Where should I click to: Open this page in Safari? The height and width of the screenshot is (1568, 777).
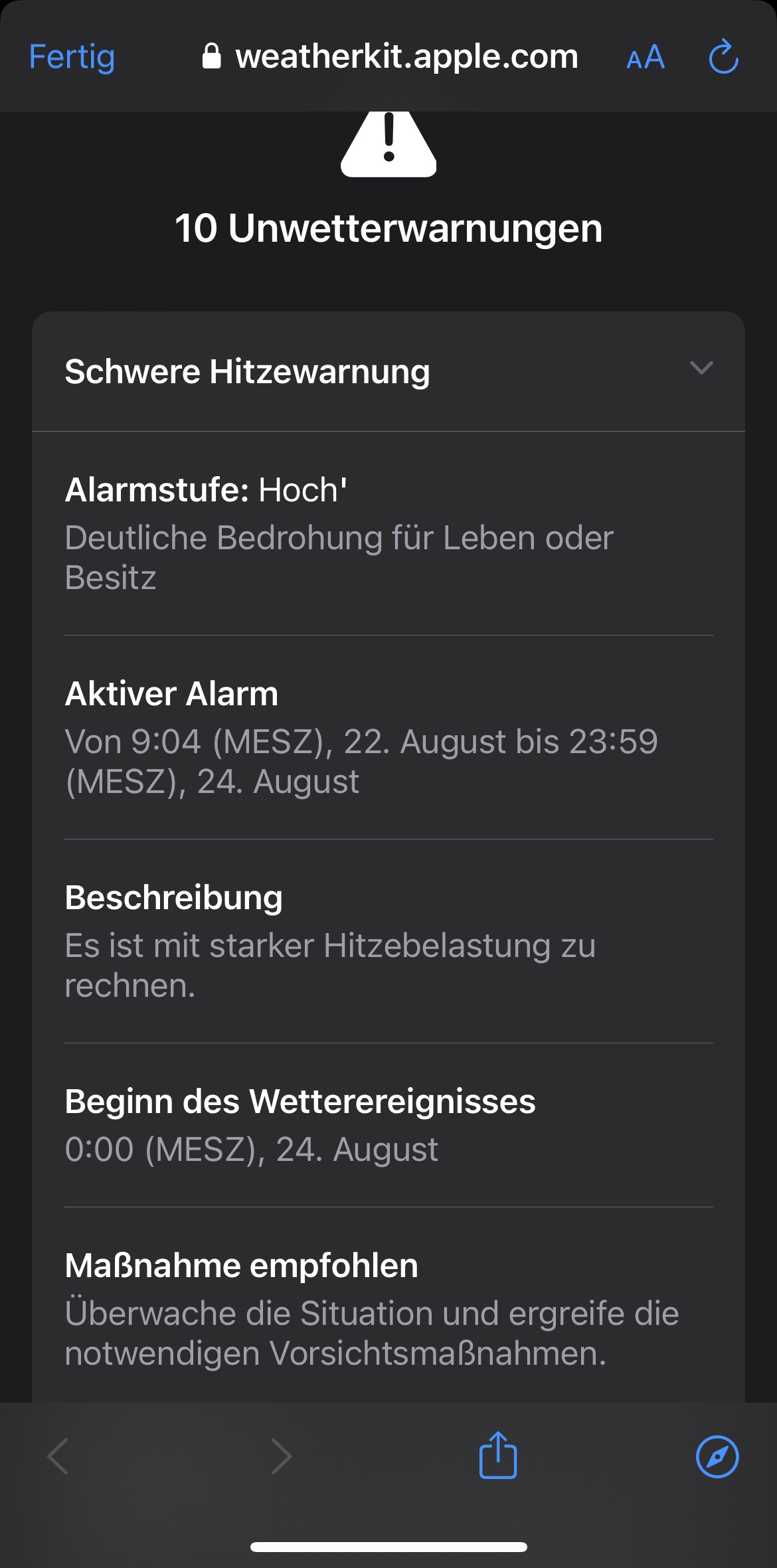click(717, 1456)
